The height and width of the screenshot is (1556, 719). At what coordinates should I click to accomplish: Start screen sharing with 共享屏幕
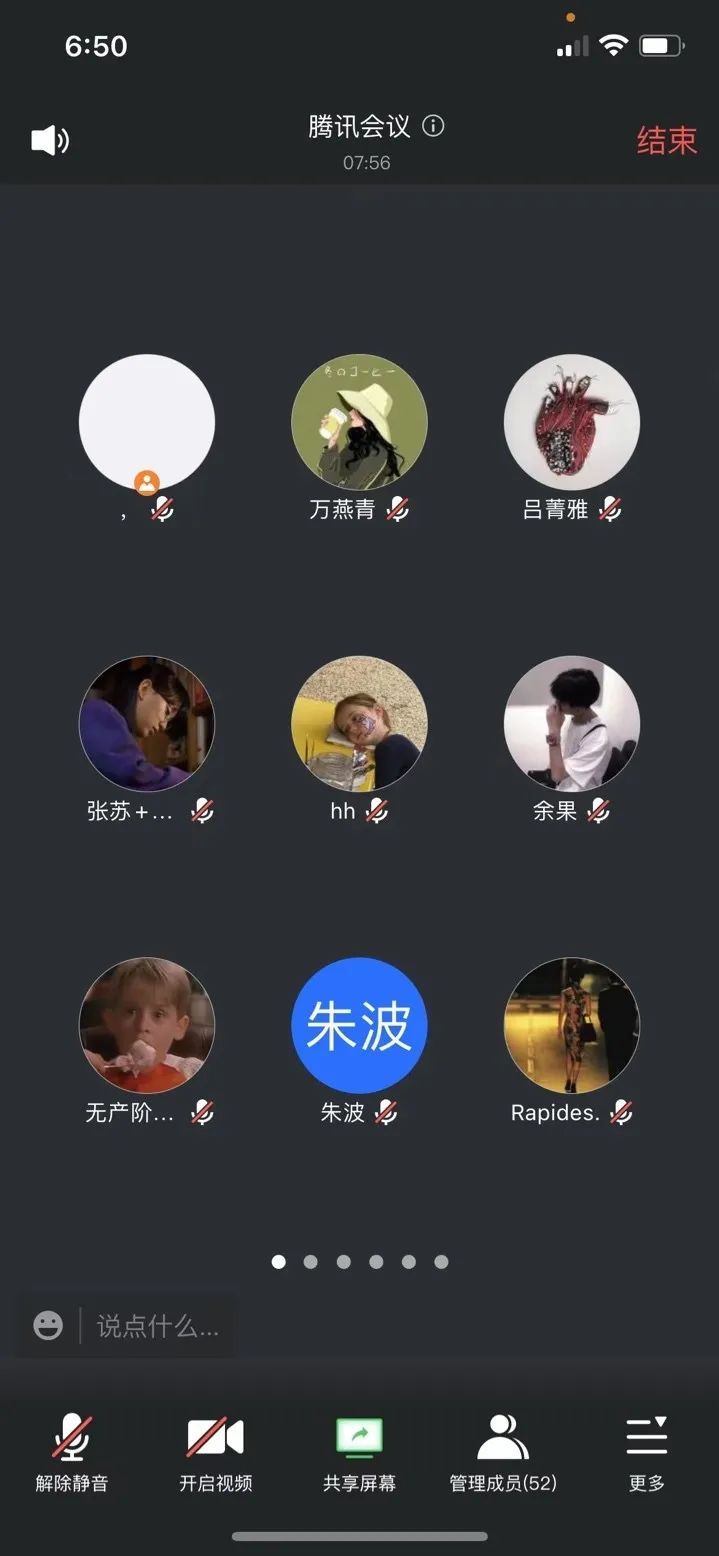[359, 1453]
